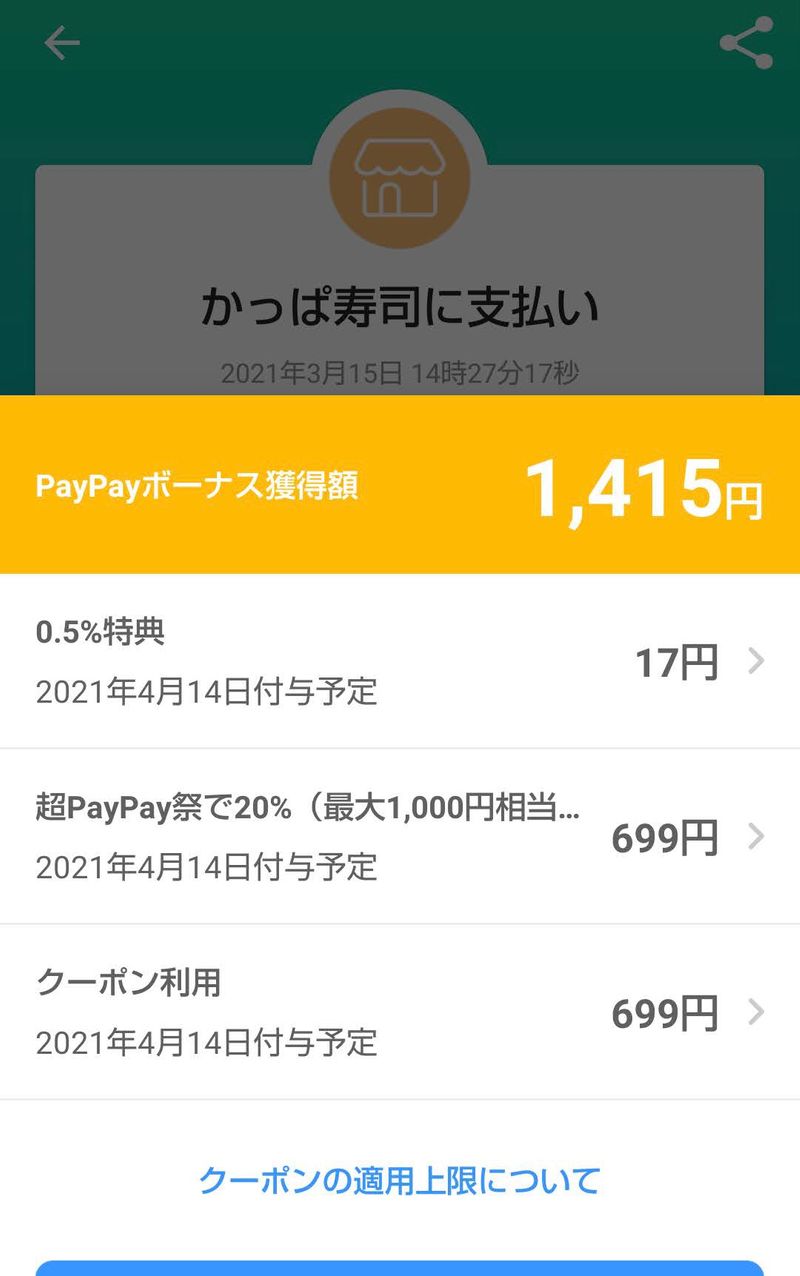Open the クーポン利用 bonus details
Viewport: 800px width, 1276px height.
[400, 1012]
